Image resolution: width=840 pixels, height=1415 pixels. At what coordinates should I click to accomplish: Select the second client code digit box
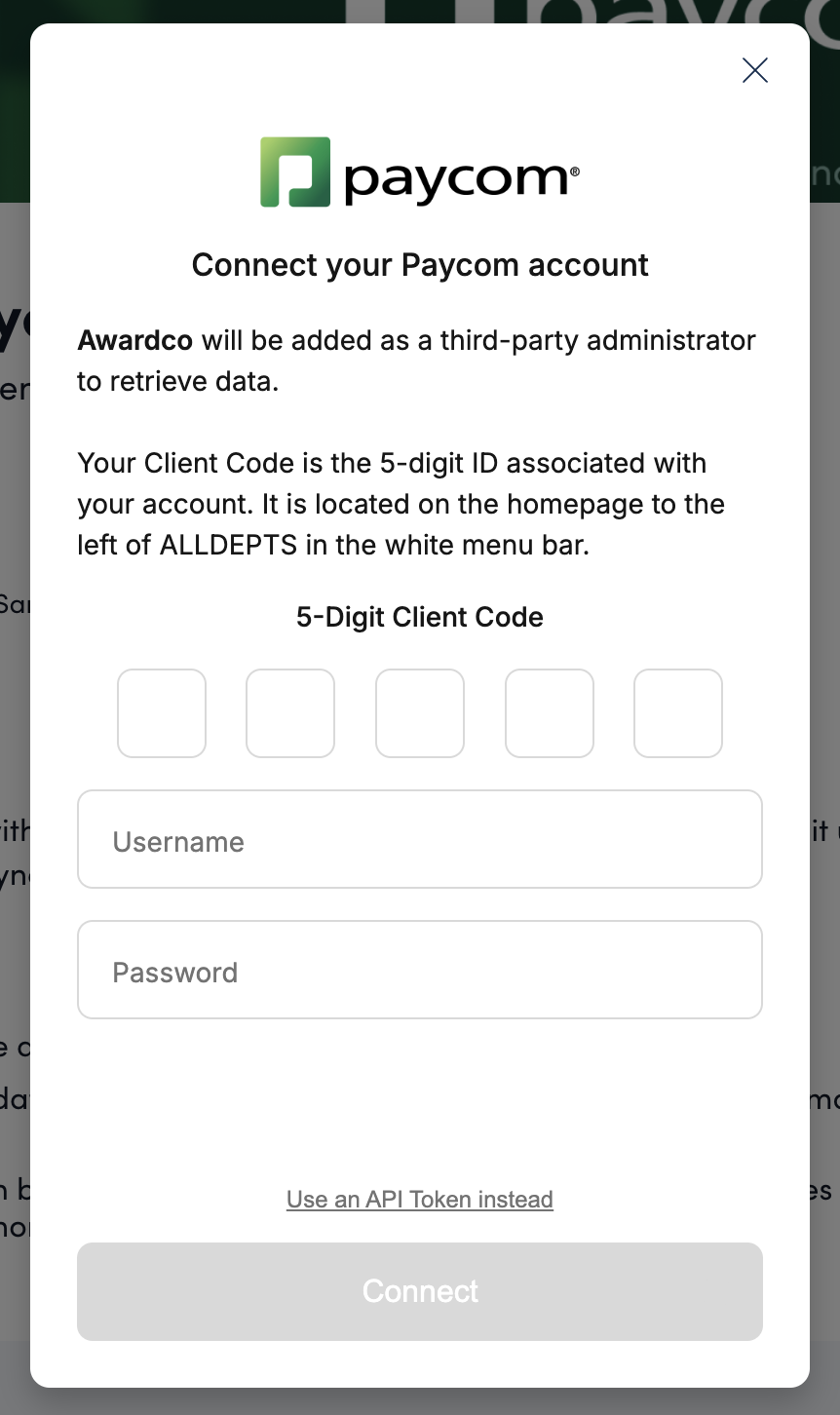pos(290,713)
